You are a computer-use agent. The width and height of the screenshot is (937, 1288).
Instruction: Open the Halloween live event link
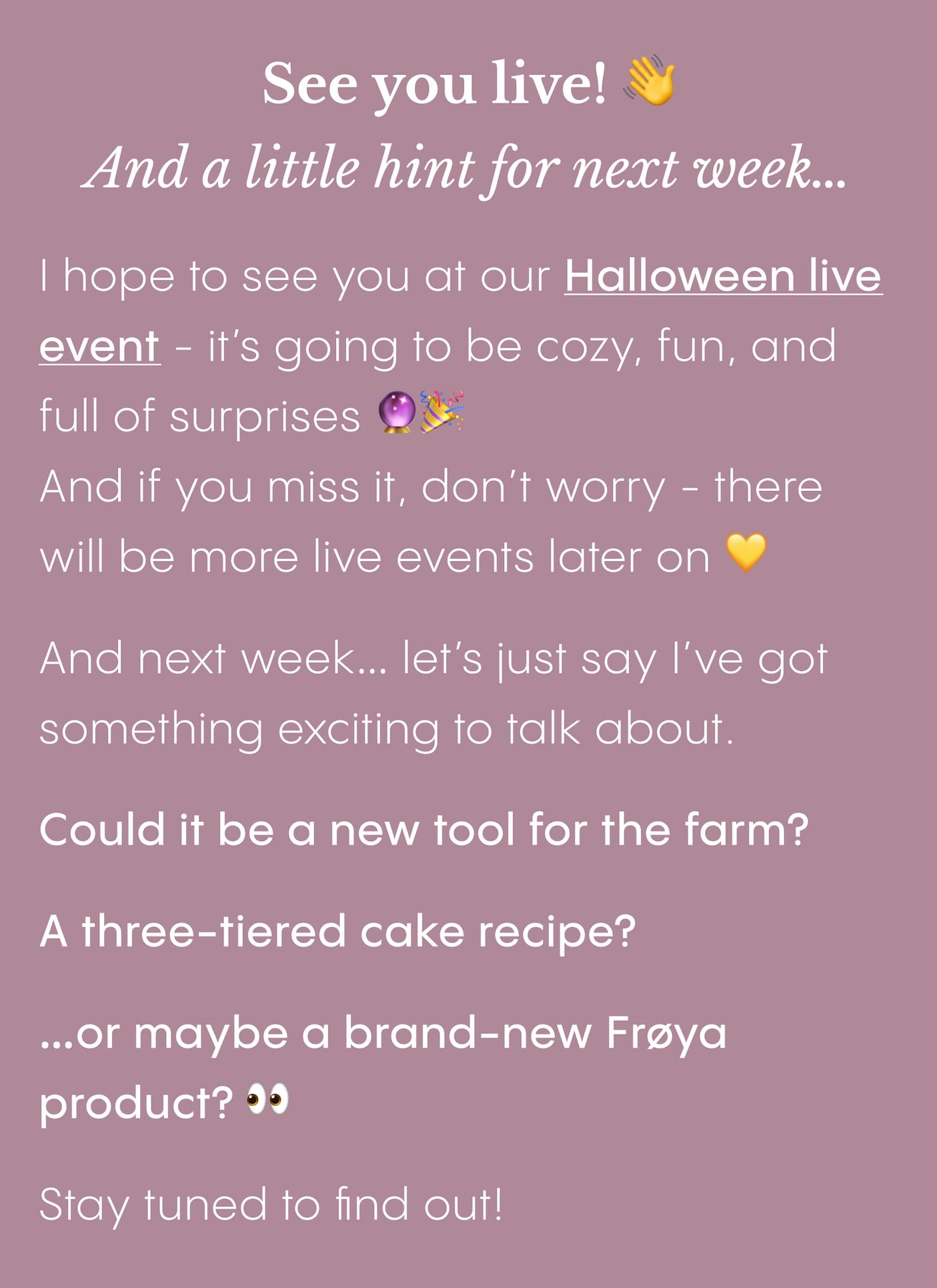point(723,277)
